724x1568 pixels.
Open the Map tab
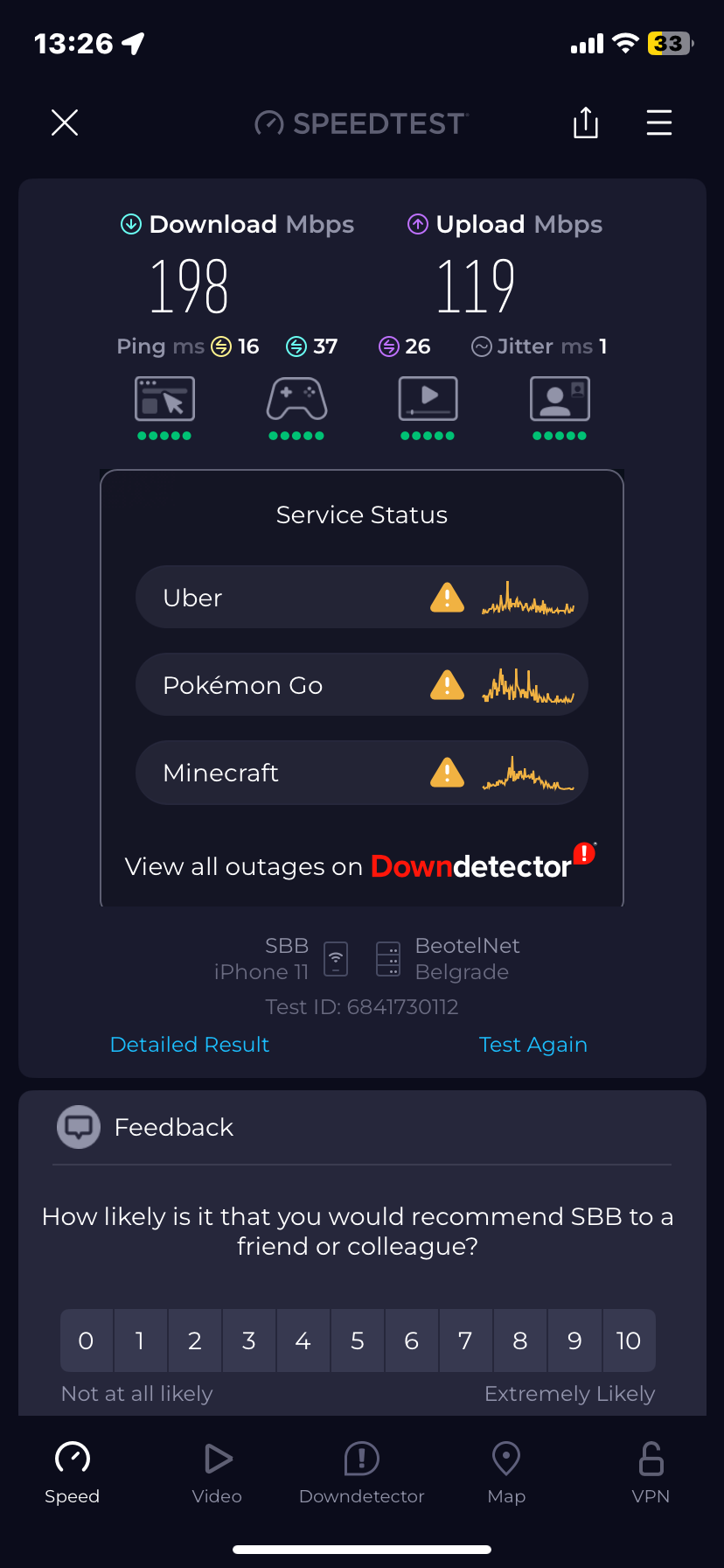point(506,1473)
